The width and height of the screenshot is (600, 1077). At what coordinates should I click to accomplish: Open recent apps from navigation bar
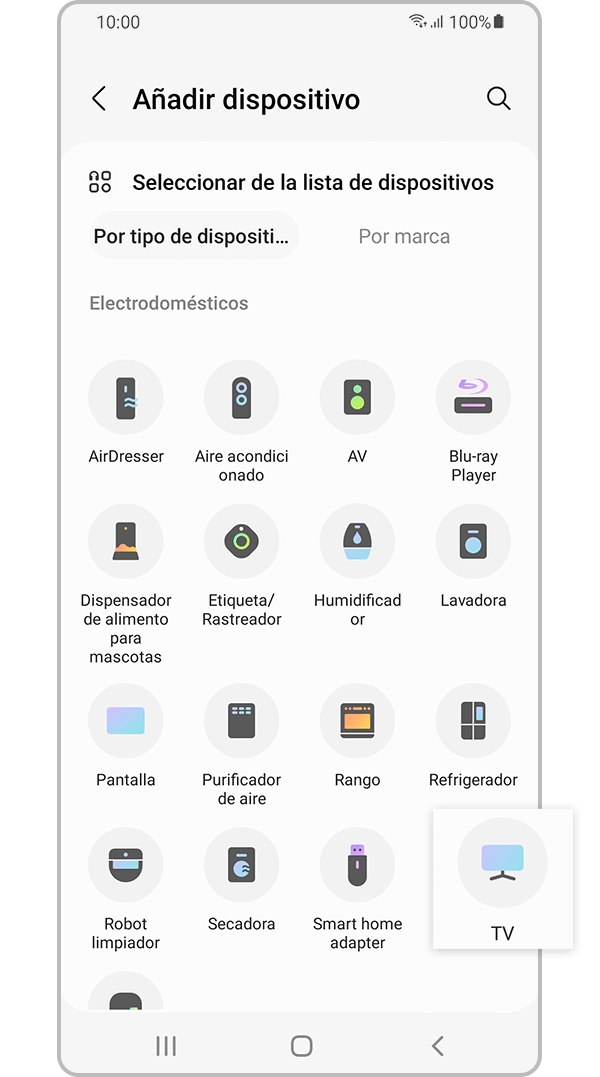tap(166, 1046)
